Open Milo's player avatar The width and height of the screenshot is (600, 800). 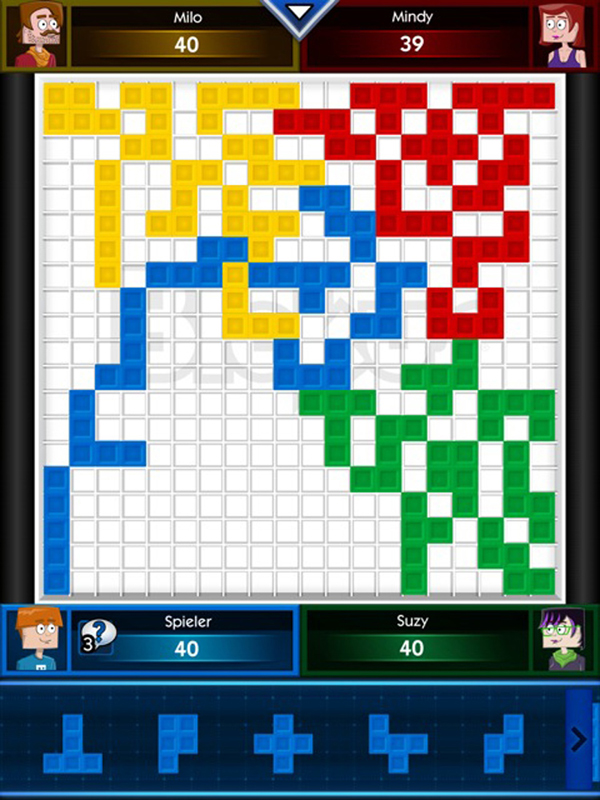[37, 35]
